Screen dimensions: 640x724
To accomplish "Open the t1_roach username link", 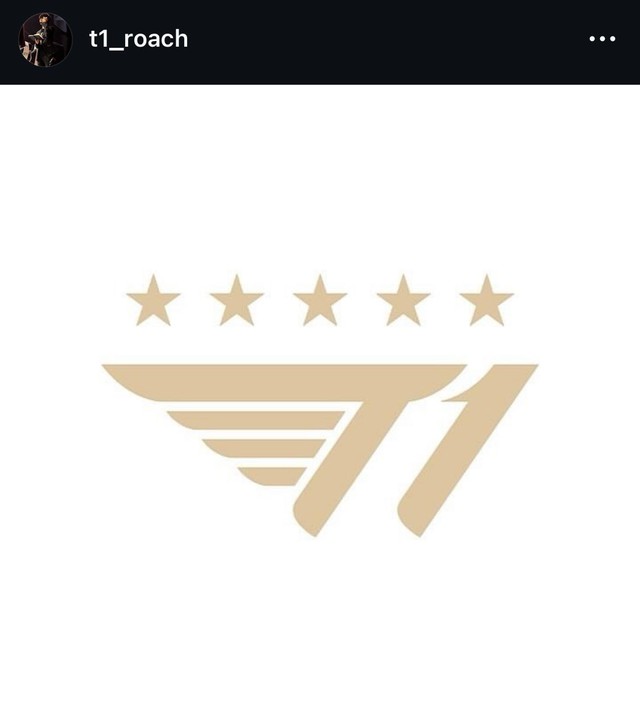I will [138, 39].
